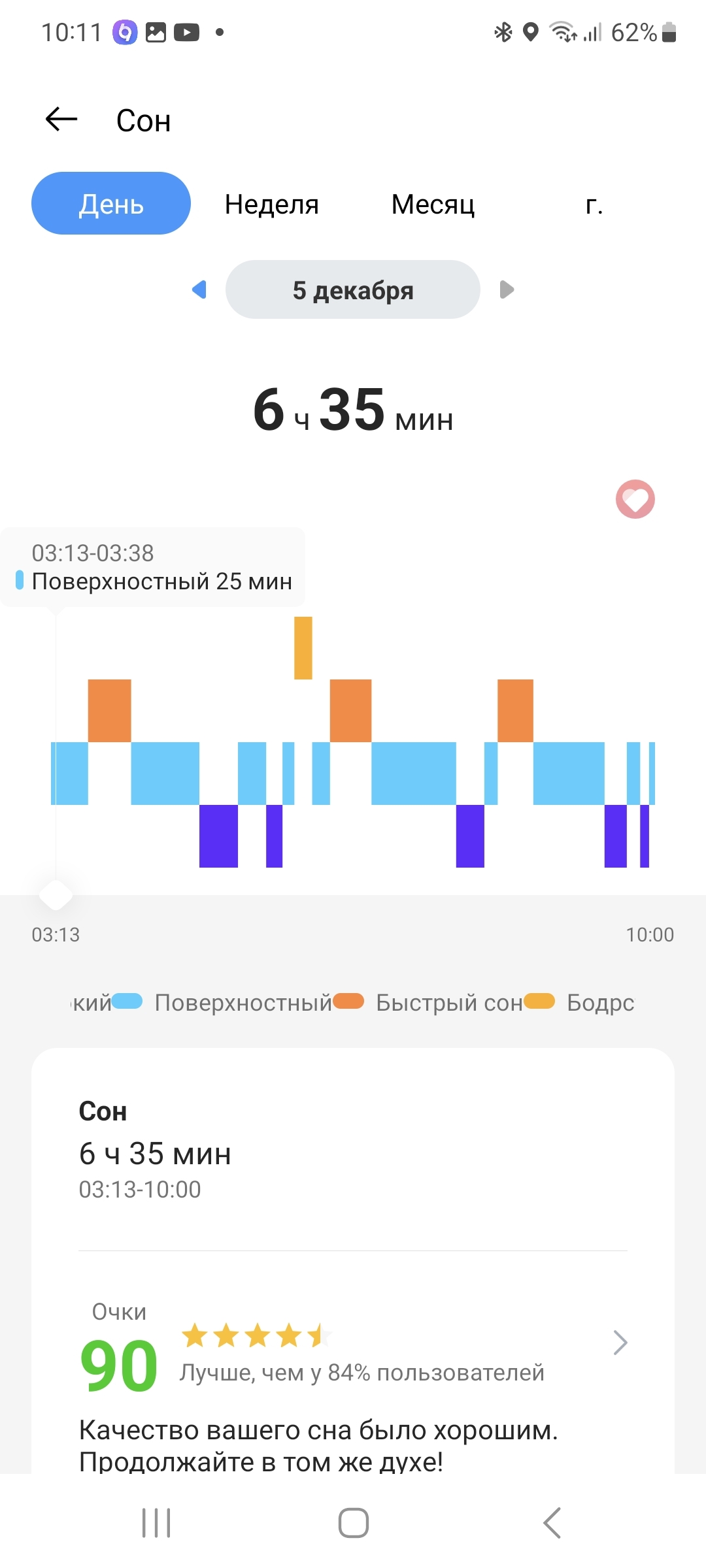Select the День tab
Screen dimensions: 706x1568
coord(111,204)
